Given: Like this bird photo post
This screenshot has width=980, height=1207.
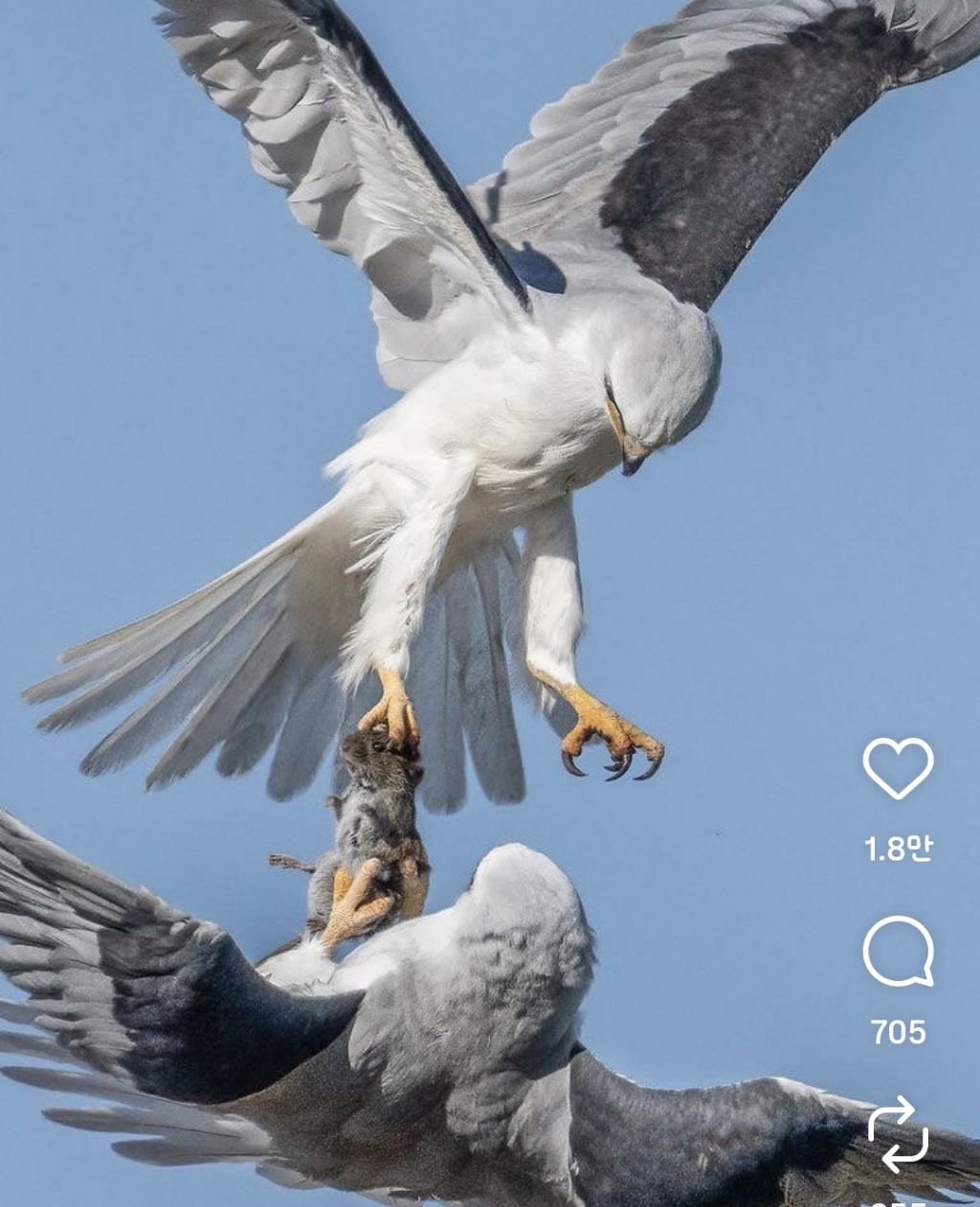Looking at the screenshot, I should (x=898, y=768).
